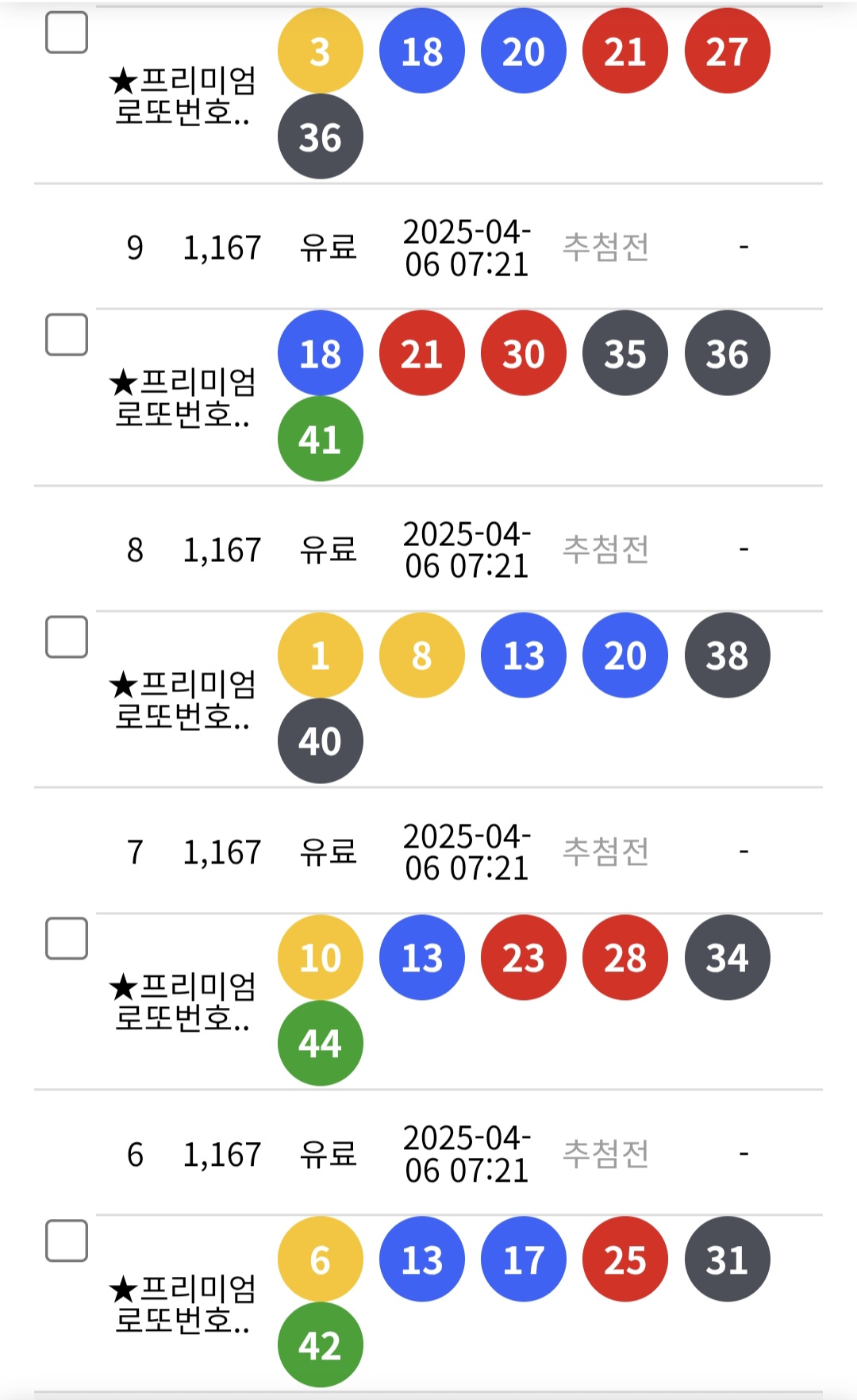The width and height of the screenshot is (857, 1400).
Task: Mark checkbox for entry number 7
Action: coord(67,938)
